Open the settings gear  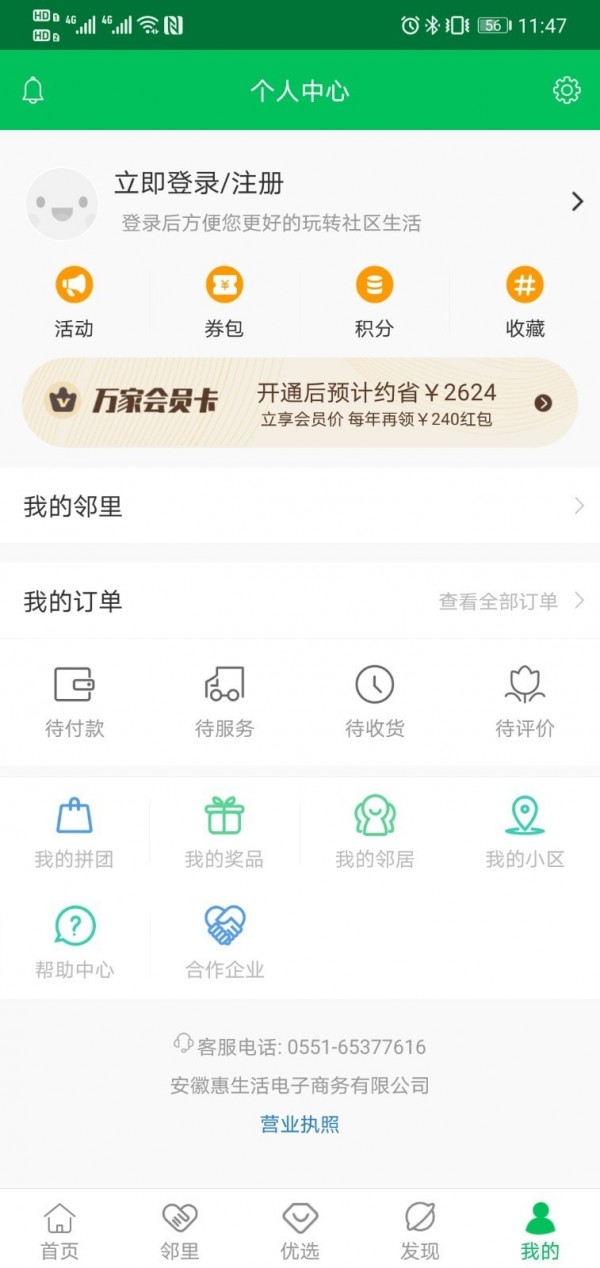tap(566, 91)
